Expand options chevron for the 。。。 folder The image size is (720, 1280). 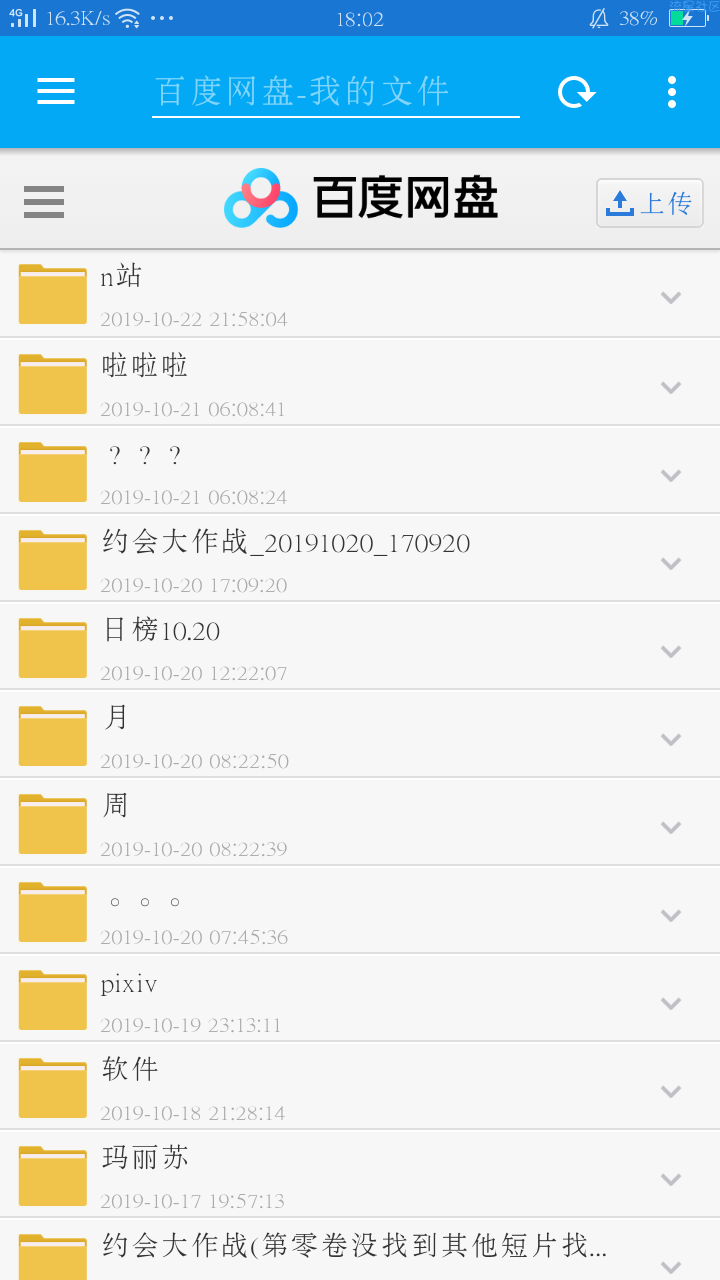tap(671, 915)
